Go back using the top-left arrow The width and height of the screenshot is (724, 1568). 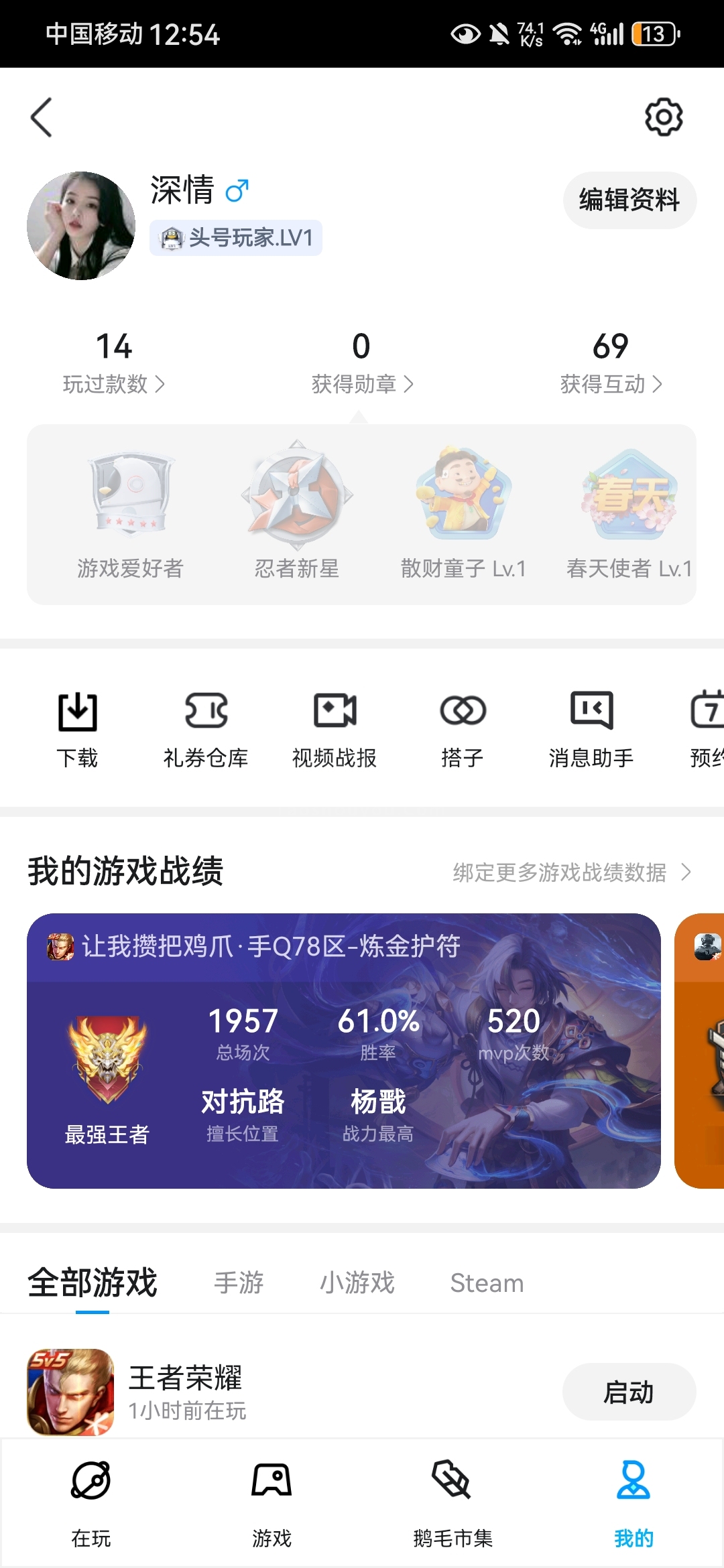pos(42,117)
